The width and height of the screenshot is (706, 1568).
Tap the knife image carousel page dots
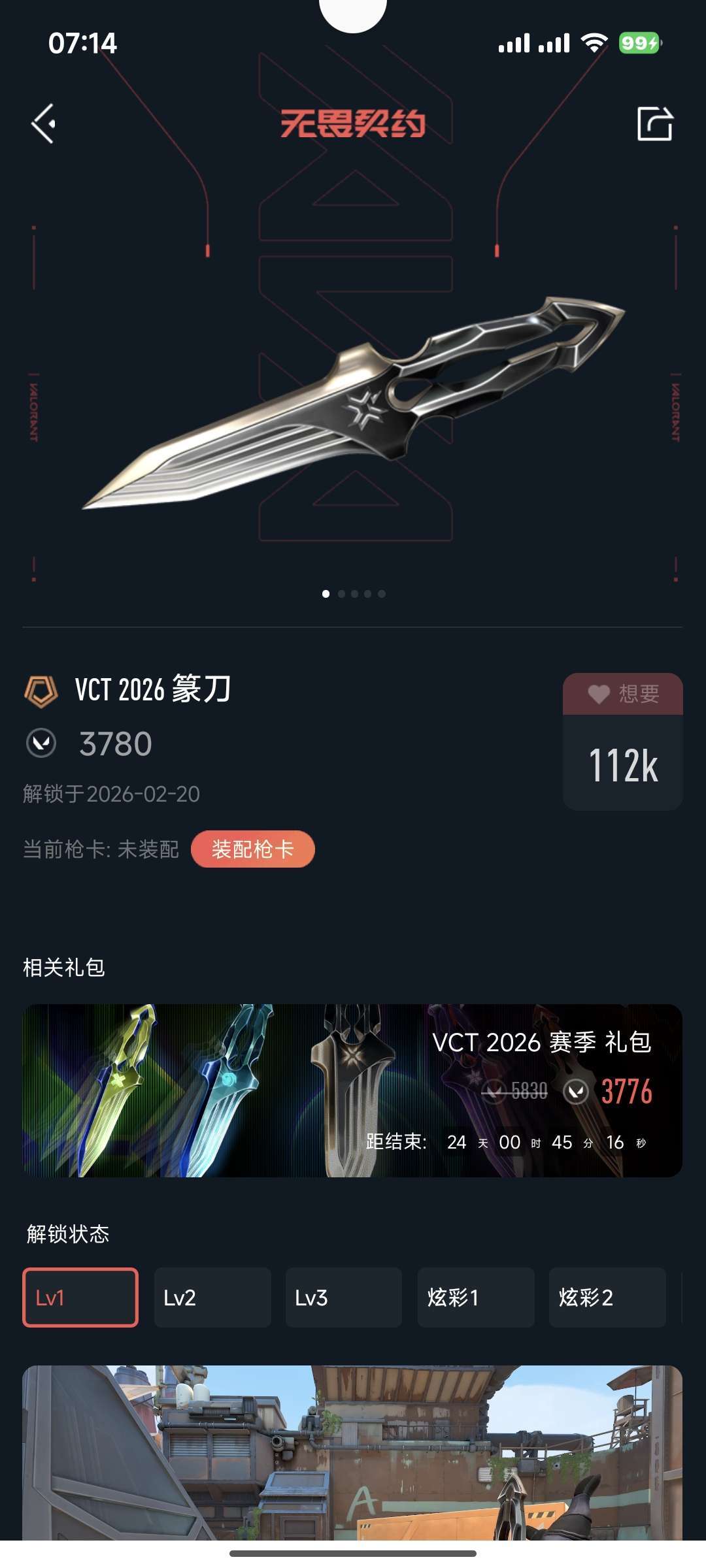354,594
